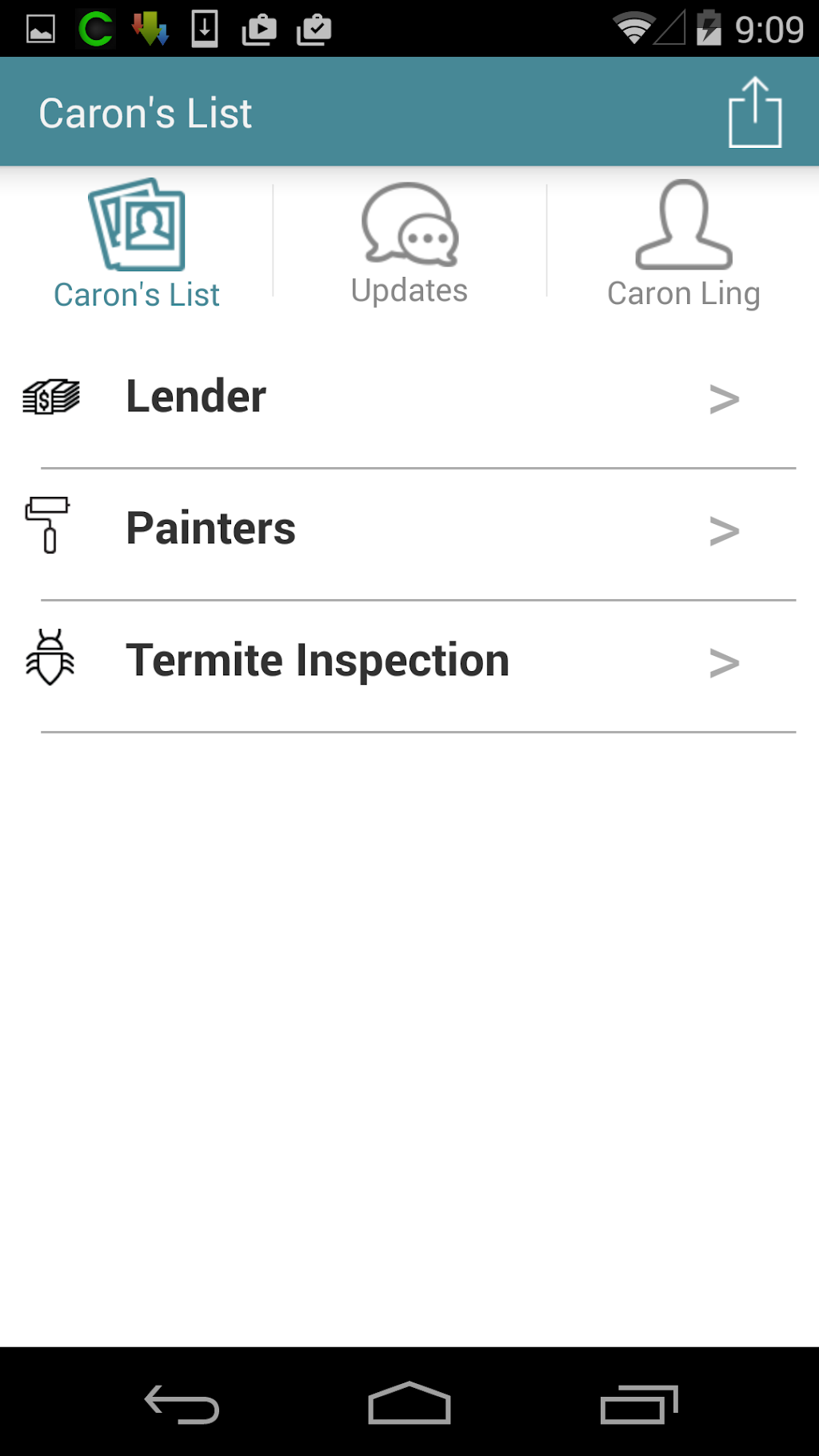Switch to the Updates tab
Image resolution: width=819 pixels, height=1456 pixels.
click(409, 245)
